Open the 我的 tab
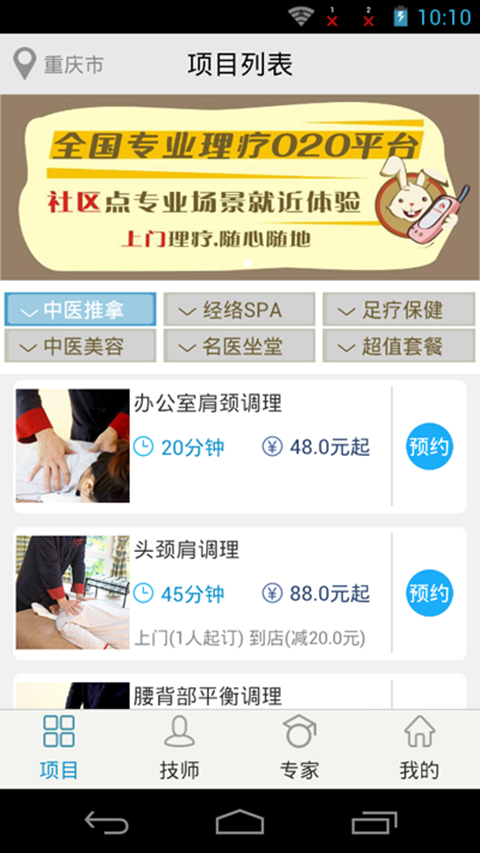The height and width of the screenshot is (853, 480). coord(419,749)
